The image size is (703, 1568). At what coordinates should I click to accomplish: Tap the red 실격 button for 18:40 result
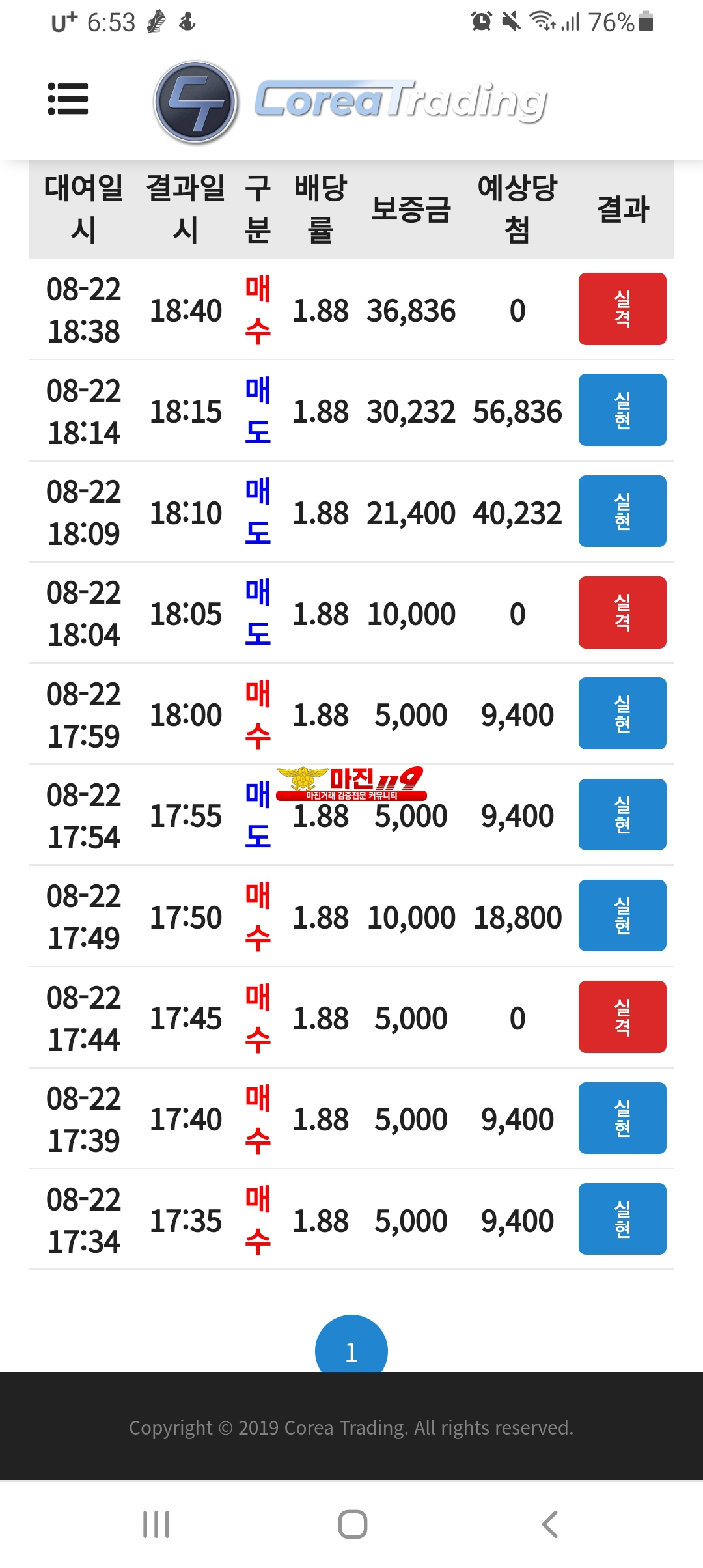tap(622, 309)
